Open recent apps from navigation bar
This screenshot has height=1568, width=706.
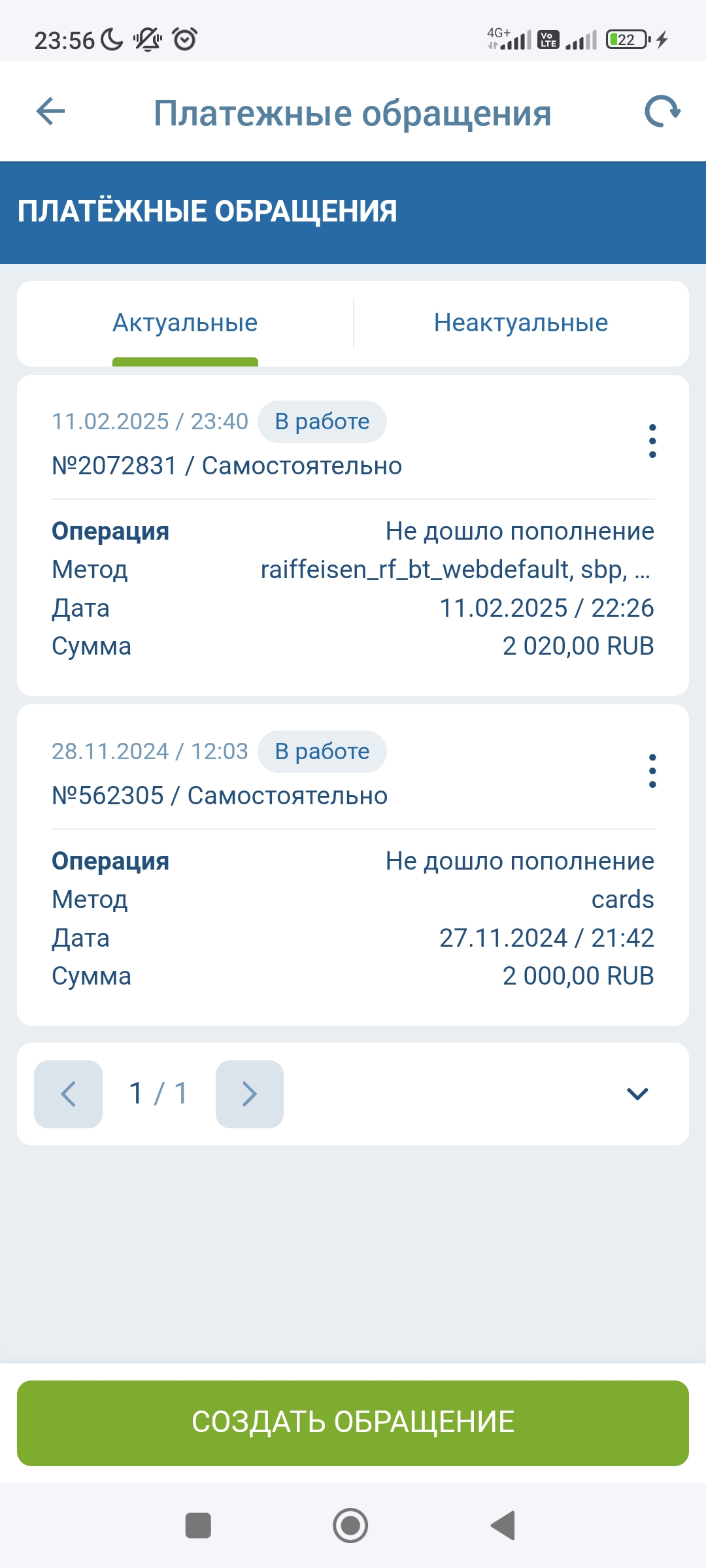pos(198,1526)
